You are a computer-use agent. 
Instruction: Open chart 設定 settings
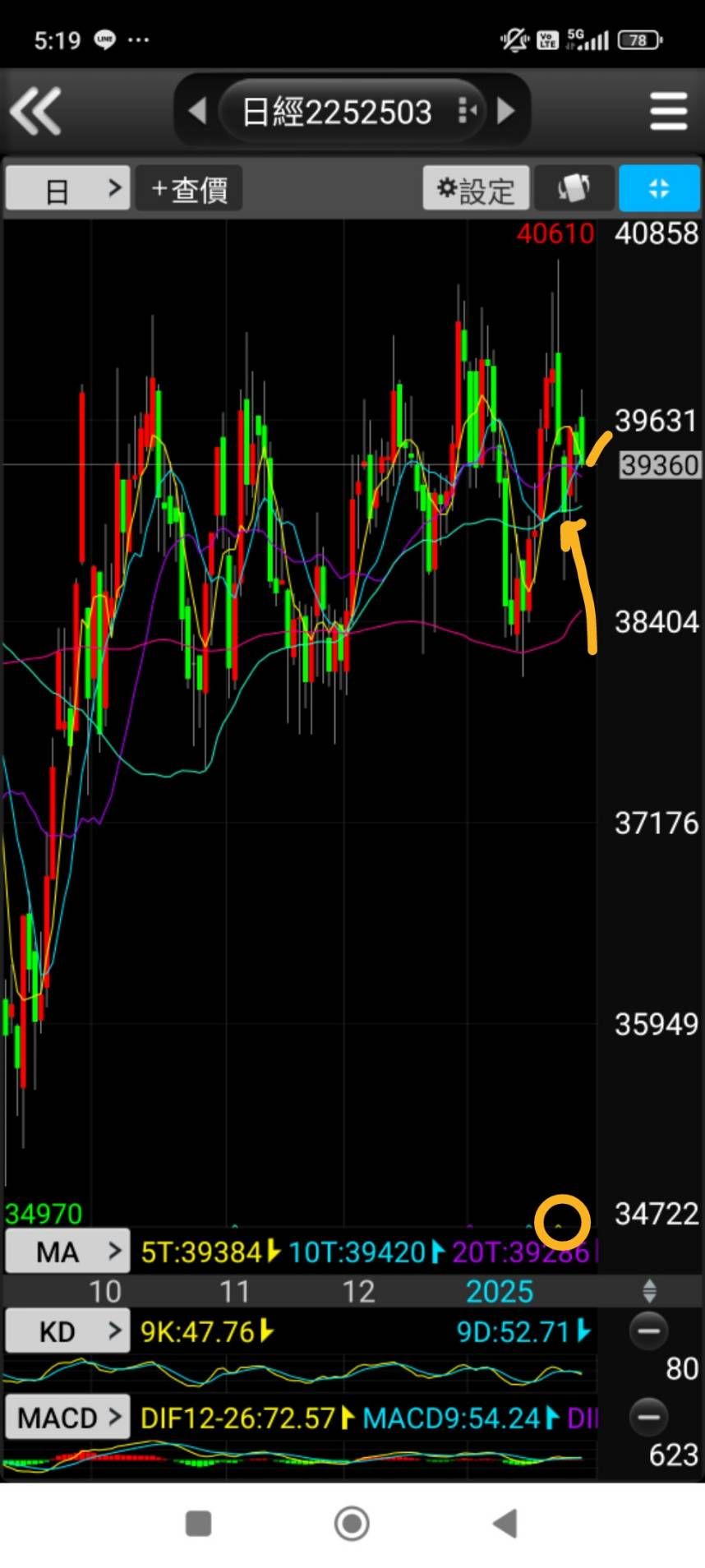tap(476, 189)
